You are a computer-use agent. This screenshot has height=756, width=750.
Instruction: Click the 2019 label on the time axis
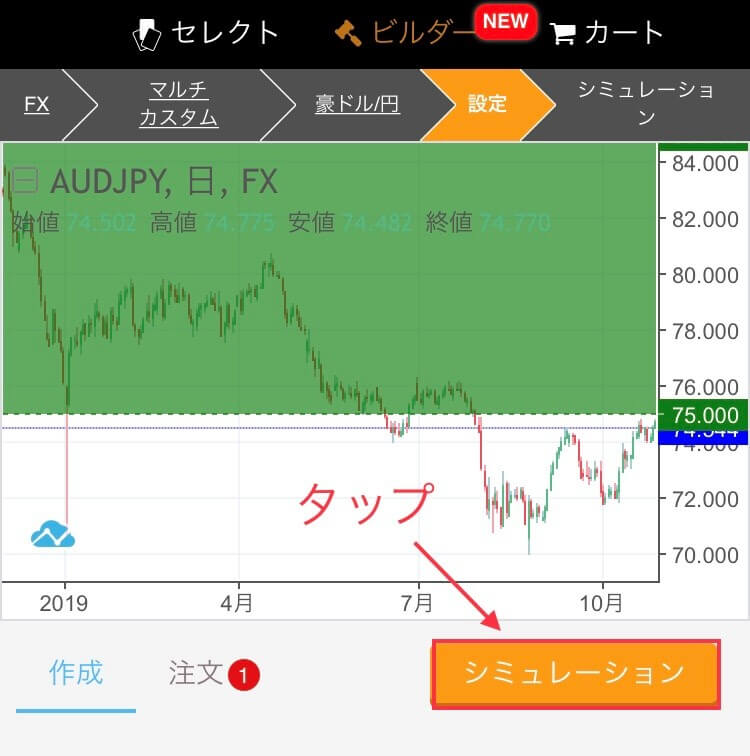[66, 604]
